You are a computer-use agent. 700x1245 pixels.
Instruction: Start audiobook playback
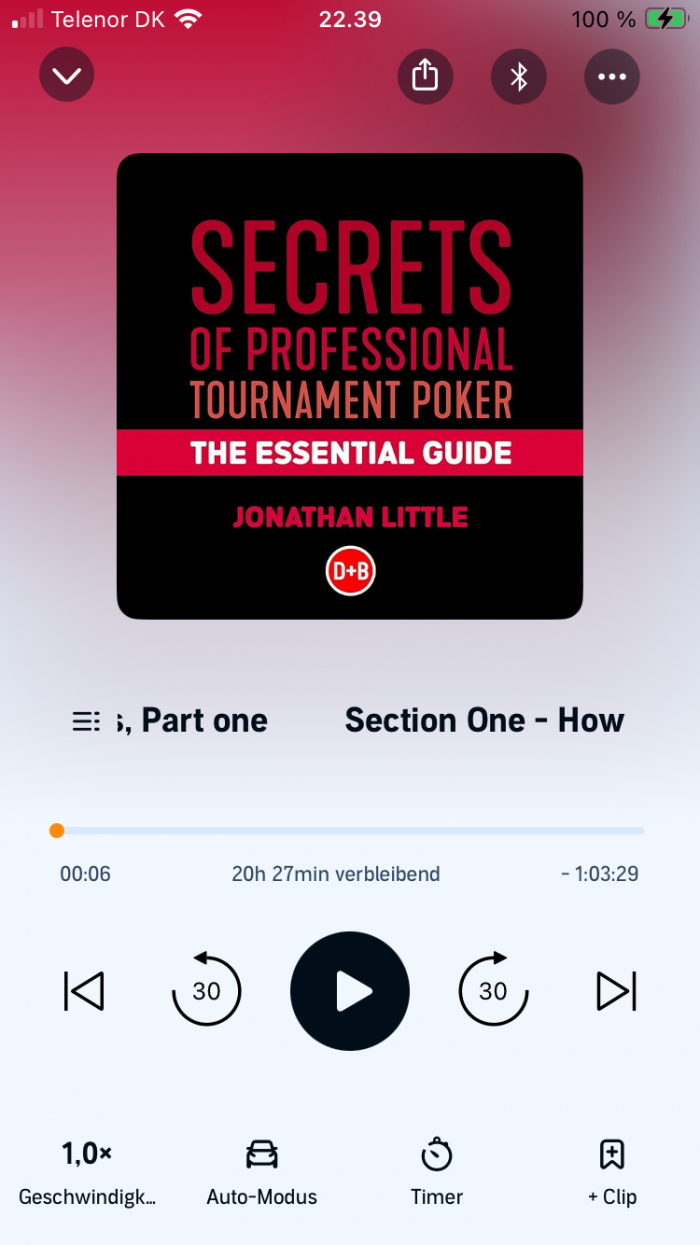(350, 991)
